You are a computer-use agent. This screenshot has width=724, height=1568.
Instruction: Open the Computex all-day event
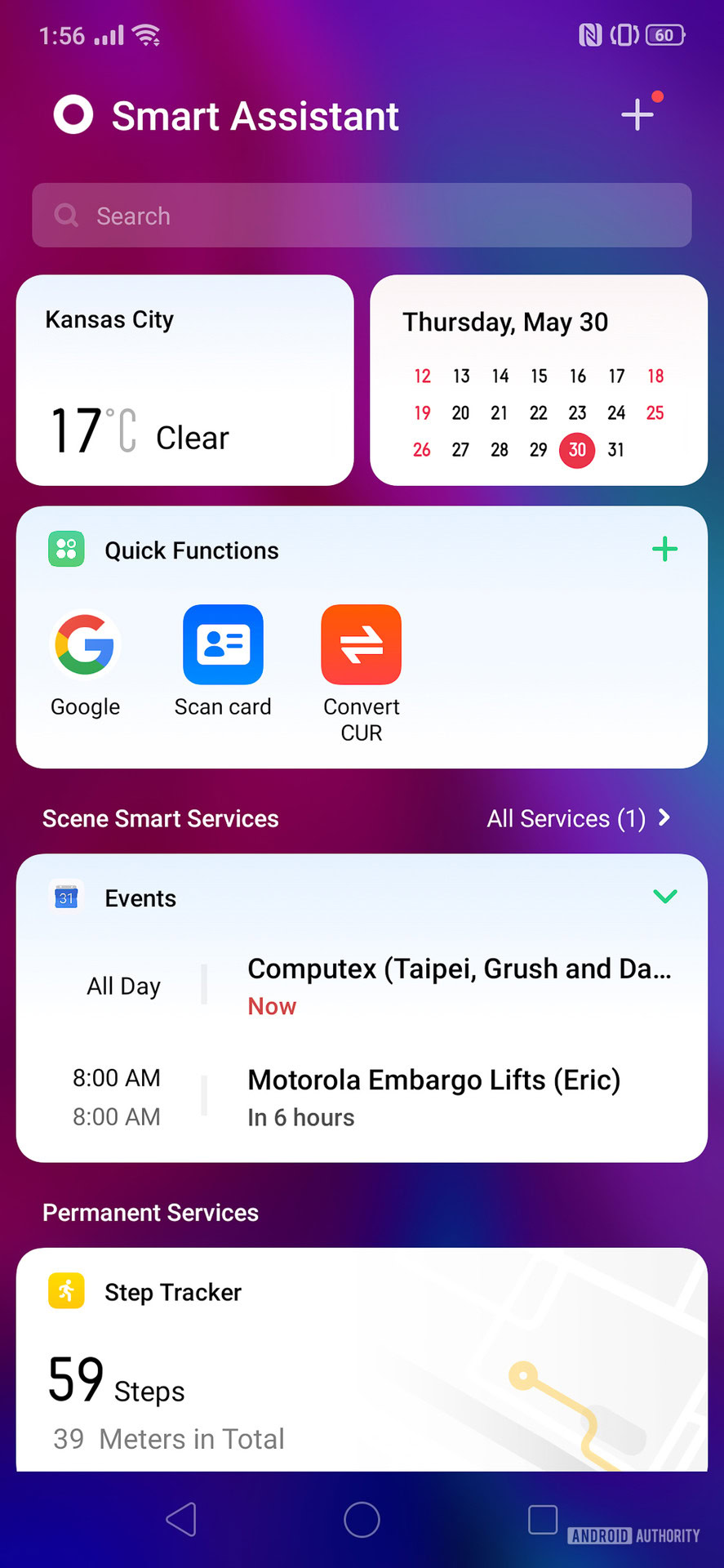click(x=457, y=985)
